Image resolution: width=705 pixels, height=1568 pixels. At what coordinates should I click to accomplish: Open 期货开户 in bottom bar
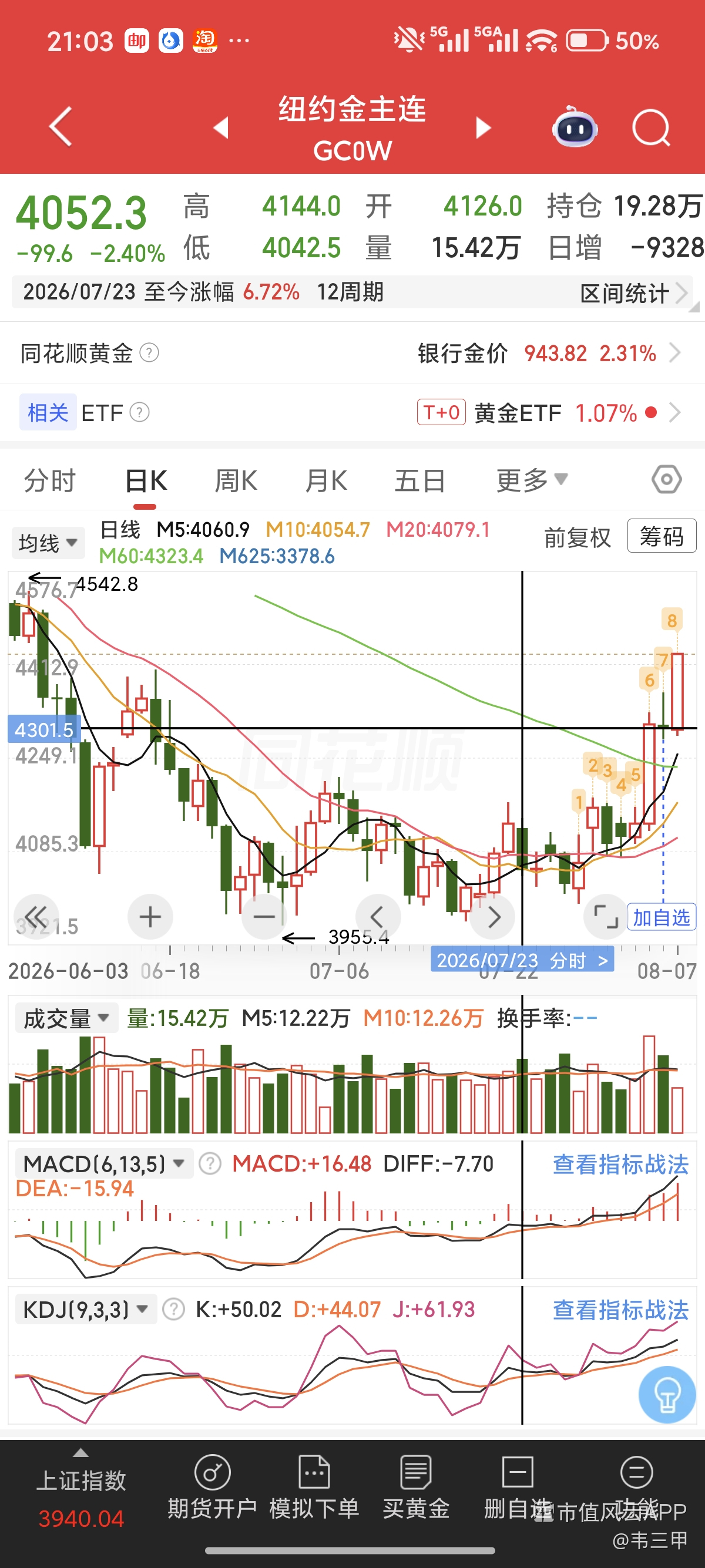[x=212, y=1487]
